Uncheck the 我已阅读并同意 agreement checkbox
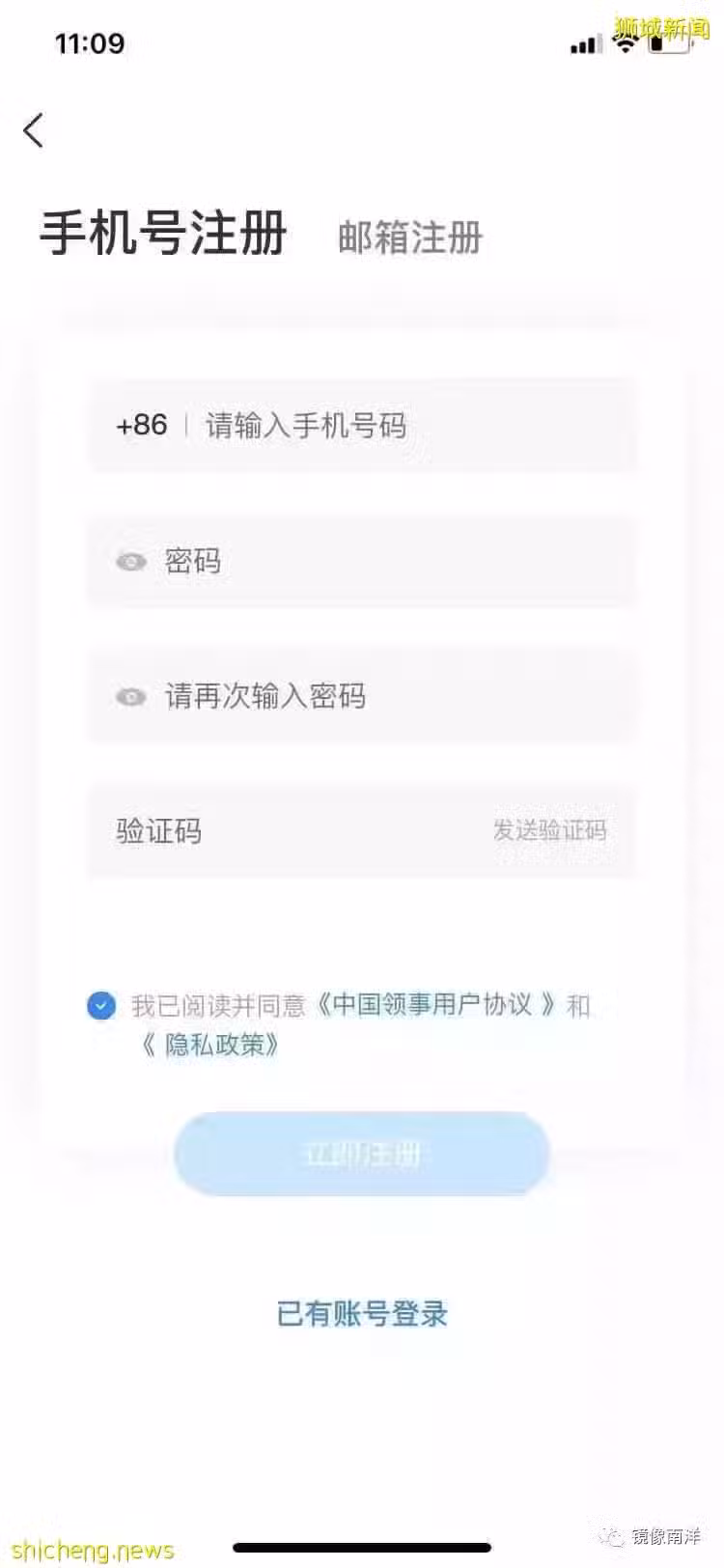This screenshot has width=724, height=1568. (x=101, y=1006)
